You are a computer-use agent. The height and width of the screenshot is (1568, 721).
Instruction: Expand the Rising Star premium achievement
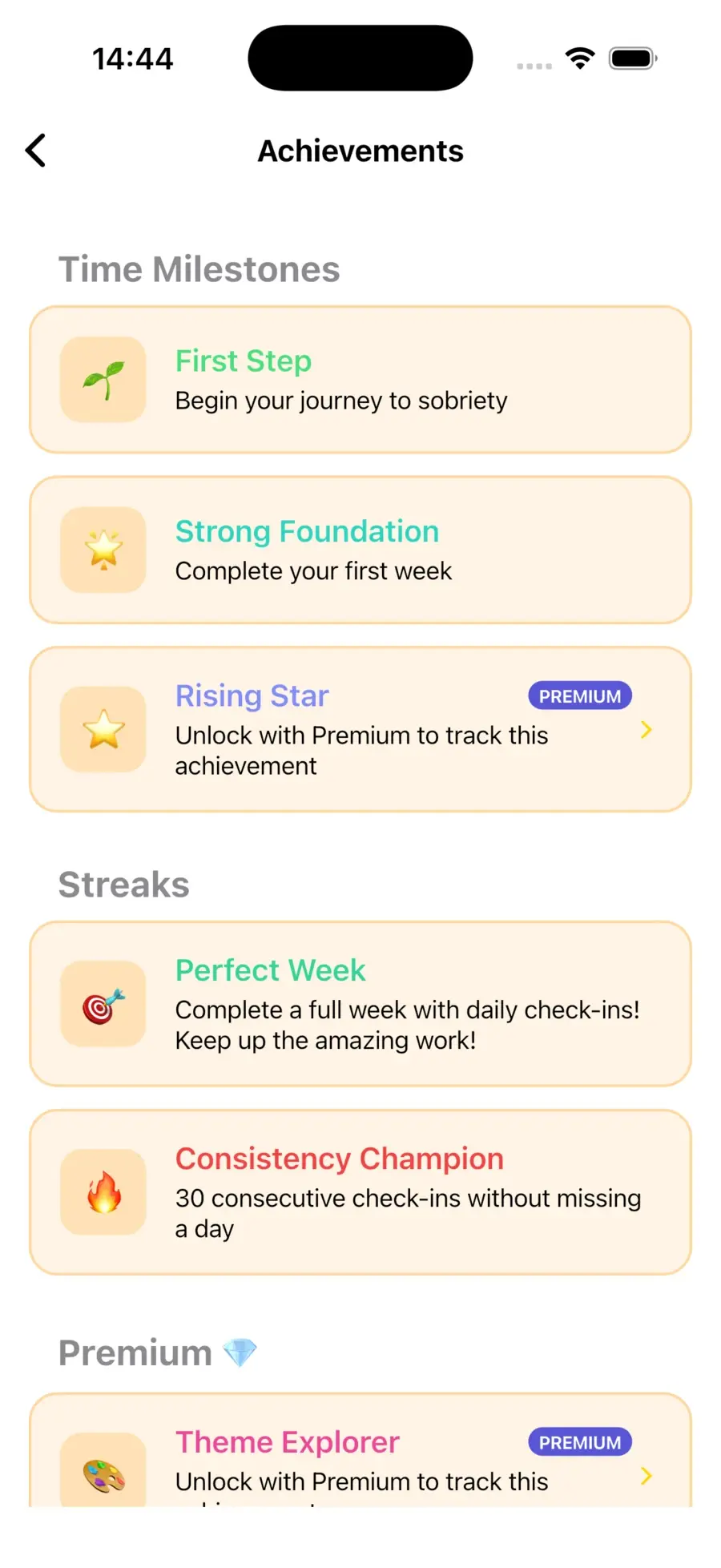coord(360,729)
